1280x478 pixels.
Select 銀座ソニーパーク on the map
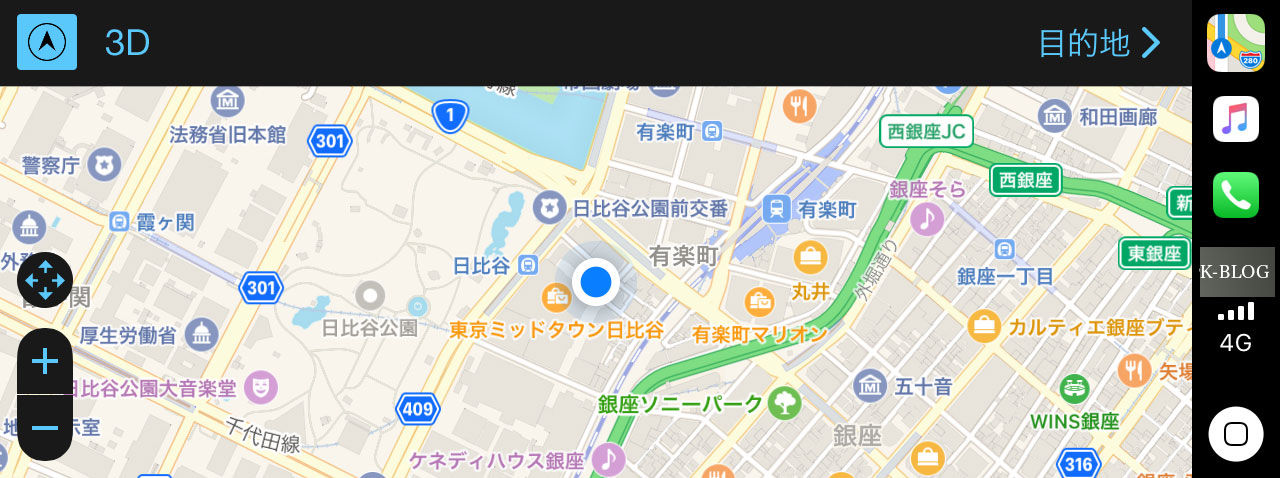point(785,402)
